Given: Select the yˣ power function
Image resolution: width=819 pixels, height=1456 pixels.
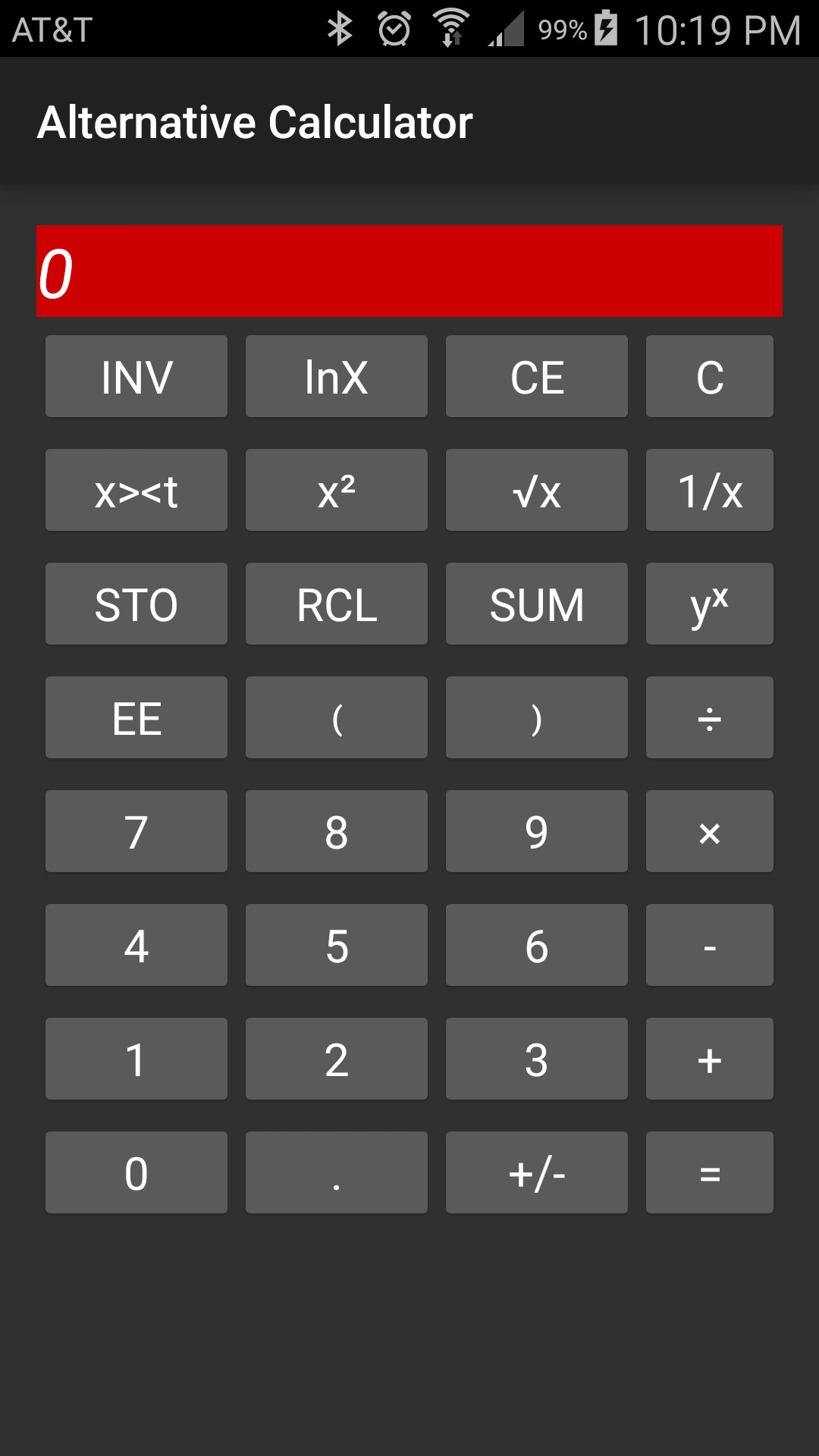Looking at the screenshot, I should pyautogui.click(x=710, y=604).
